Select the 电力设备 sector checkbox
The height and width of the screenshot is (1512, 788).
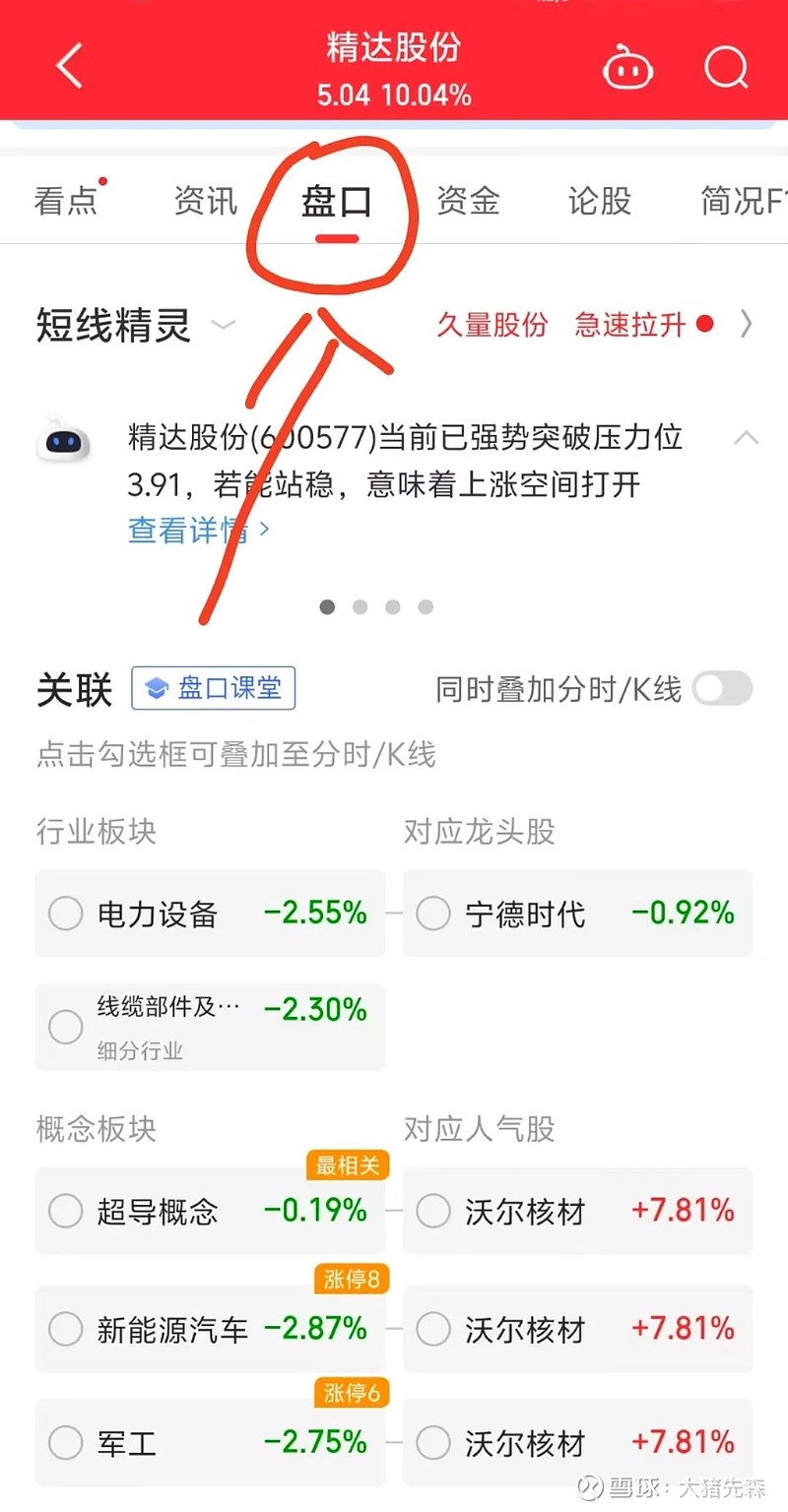[65, 913]
